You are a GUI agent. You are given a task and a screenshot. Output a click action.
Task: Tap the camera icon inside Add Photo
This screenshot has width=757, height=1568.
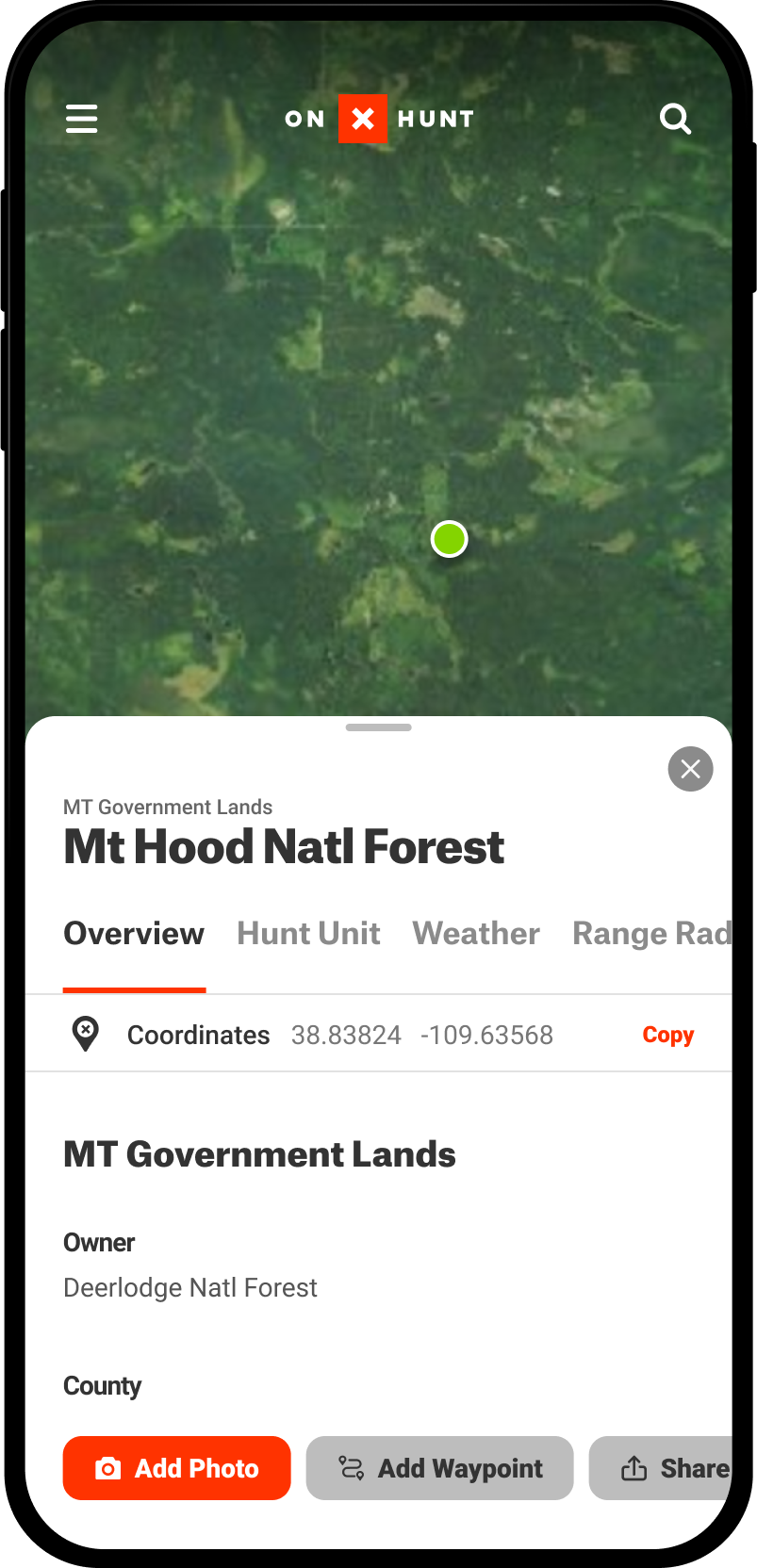coord(110,1467)
